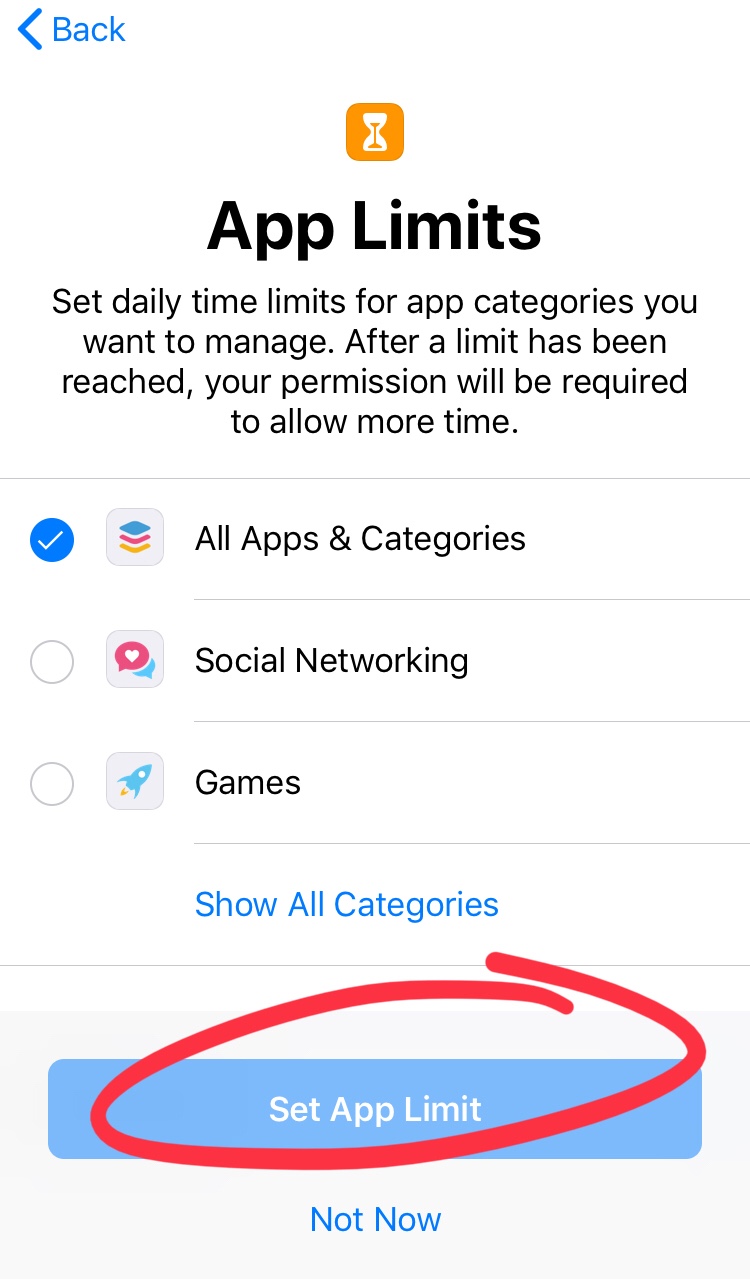Screen dimensions: 750x1279
Task: Choose Not Now to skip
Action: [375, 1220]
